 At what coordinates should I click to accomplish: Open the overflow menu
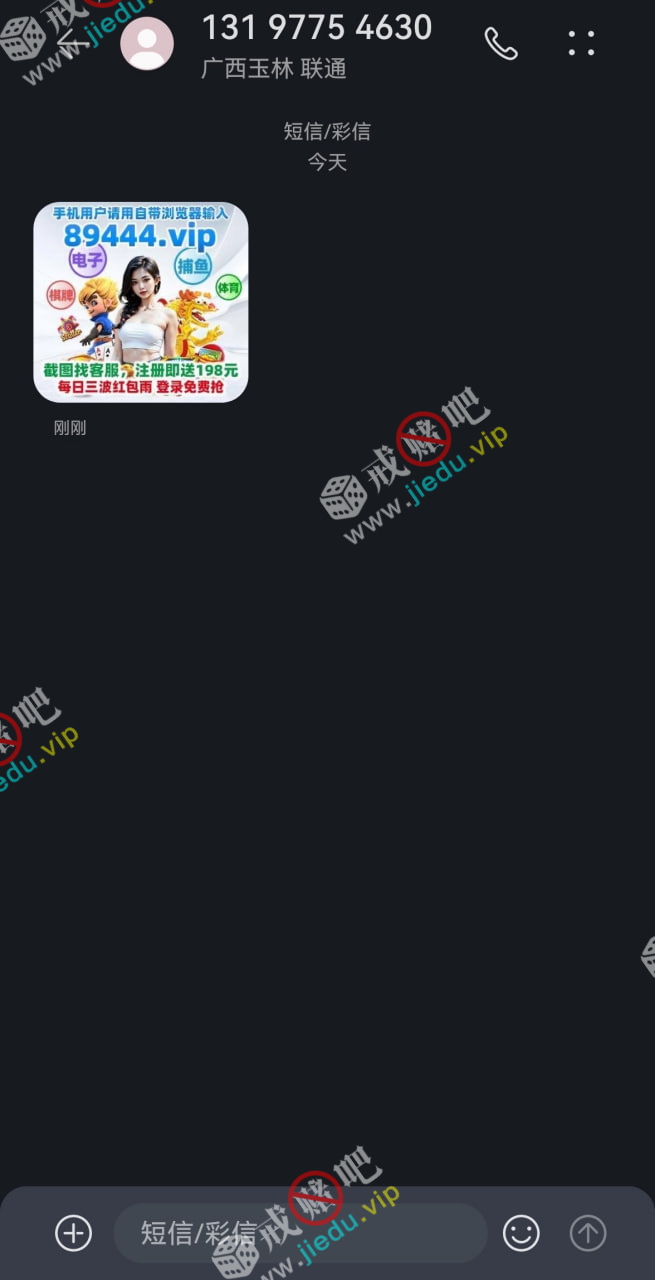(x=581, y=43)
